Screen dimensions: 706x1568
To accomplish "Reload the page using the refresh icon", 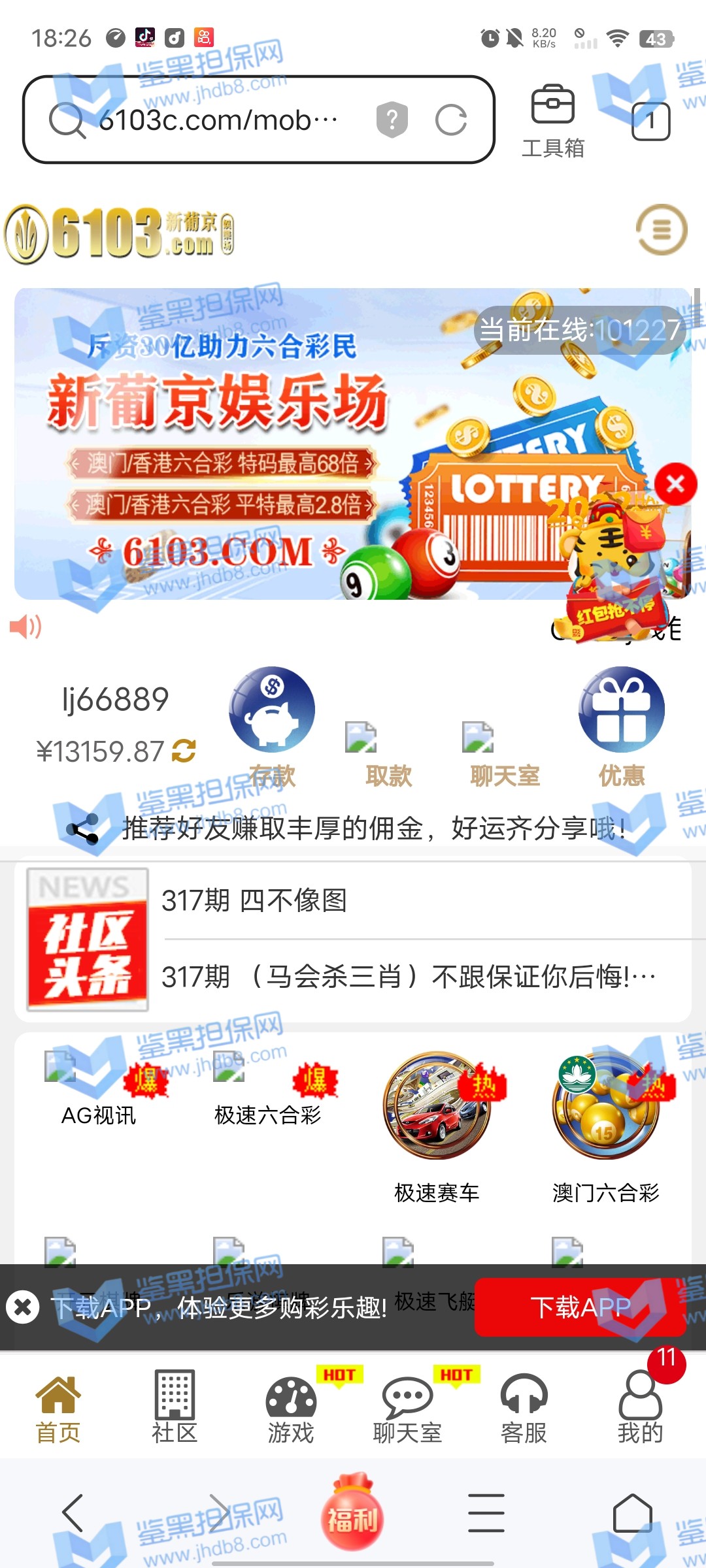I will pyautogui.click(x=451, y=120).
